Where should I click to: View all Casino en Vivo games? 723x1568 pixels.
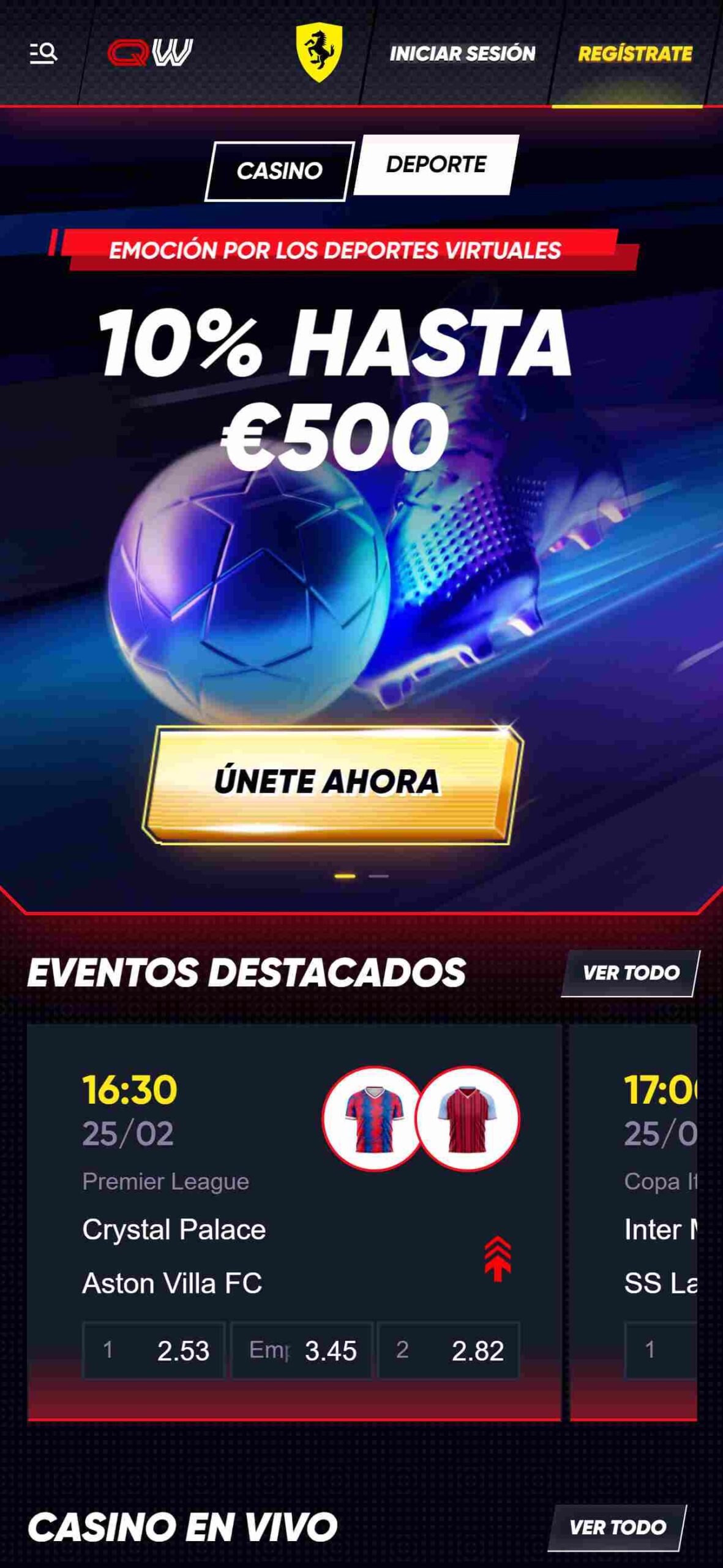coord(617,1527)
